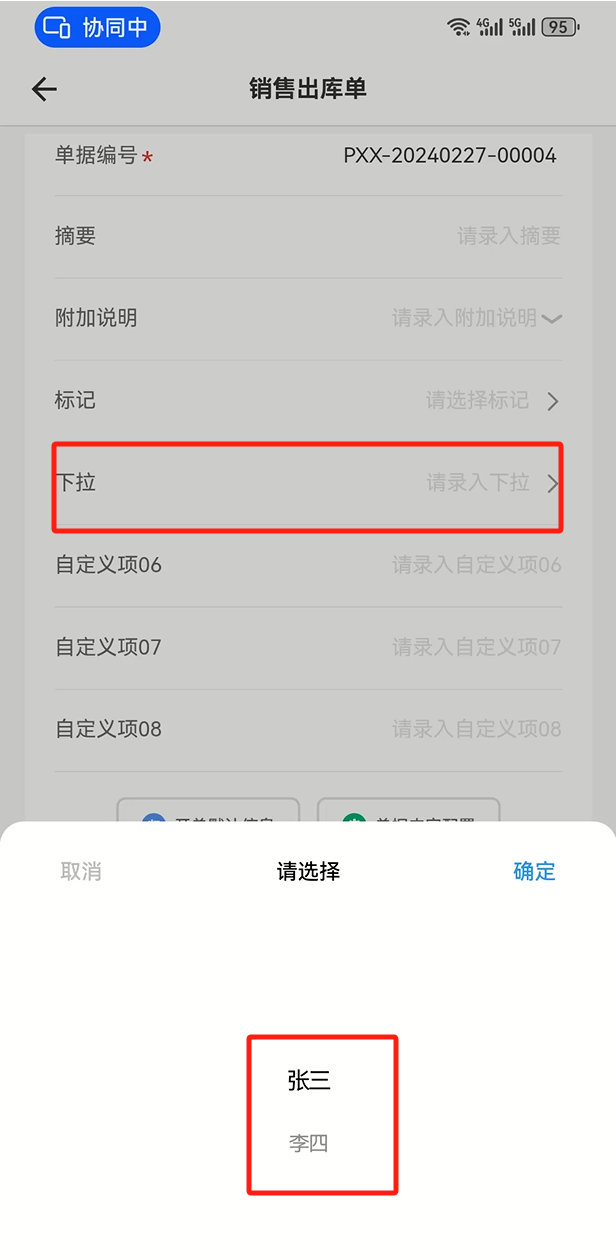This screenshot has width=616, height=1260.
Task: Expand the 附加说明 field
Action: click(308, 319)
